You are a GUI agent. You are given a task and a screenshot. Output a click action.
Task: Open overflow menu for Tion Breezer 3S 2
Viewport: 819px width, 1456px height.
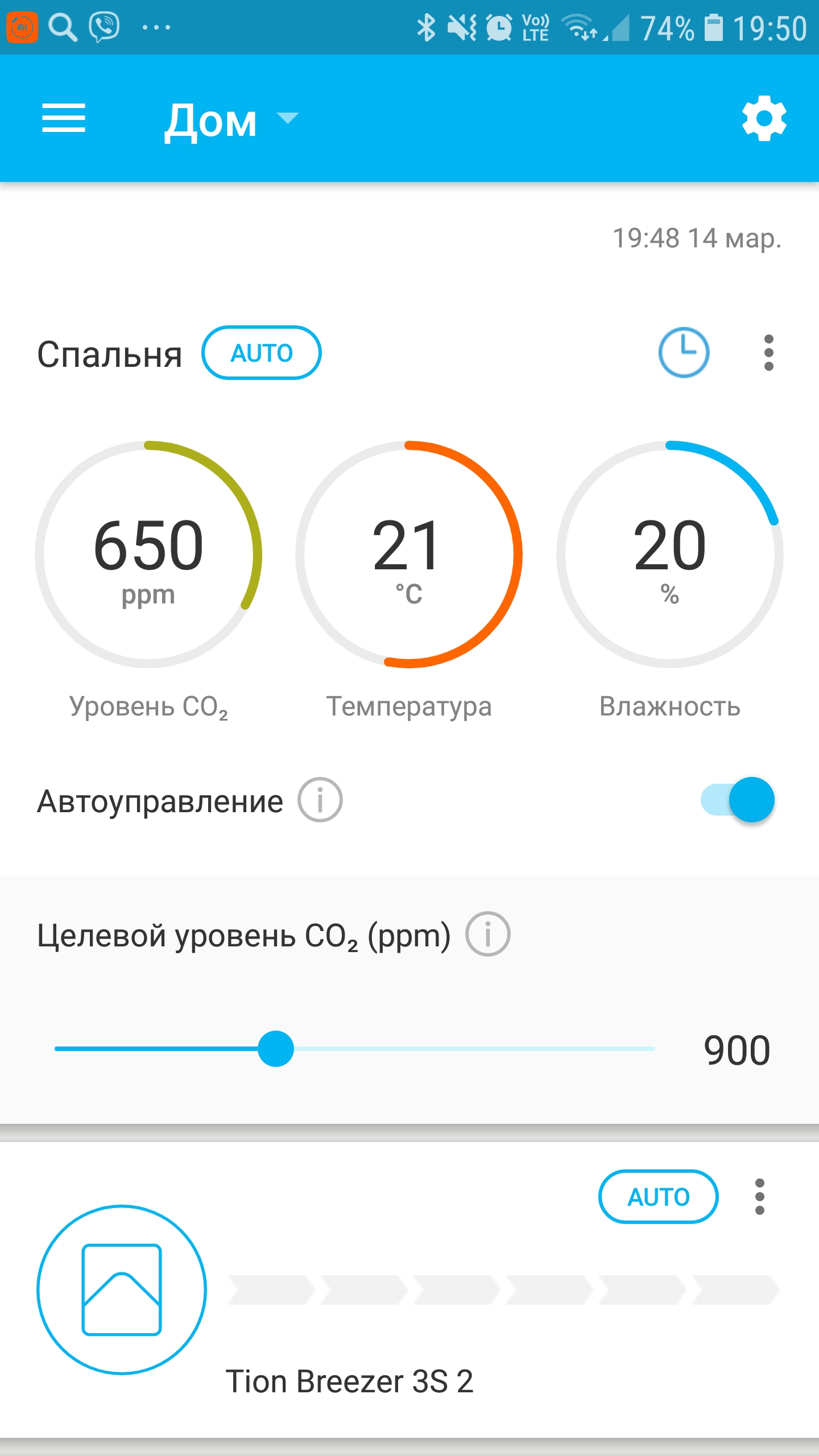760,1197
